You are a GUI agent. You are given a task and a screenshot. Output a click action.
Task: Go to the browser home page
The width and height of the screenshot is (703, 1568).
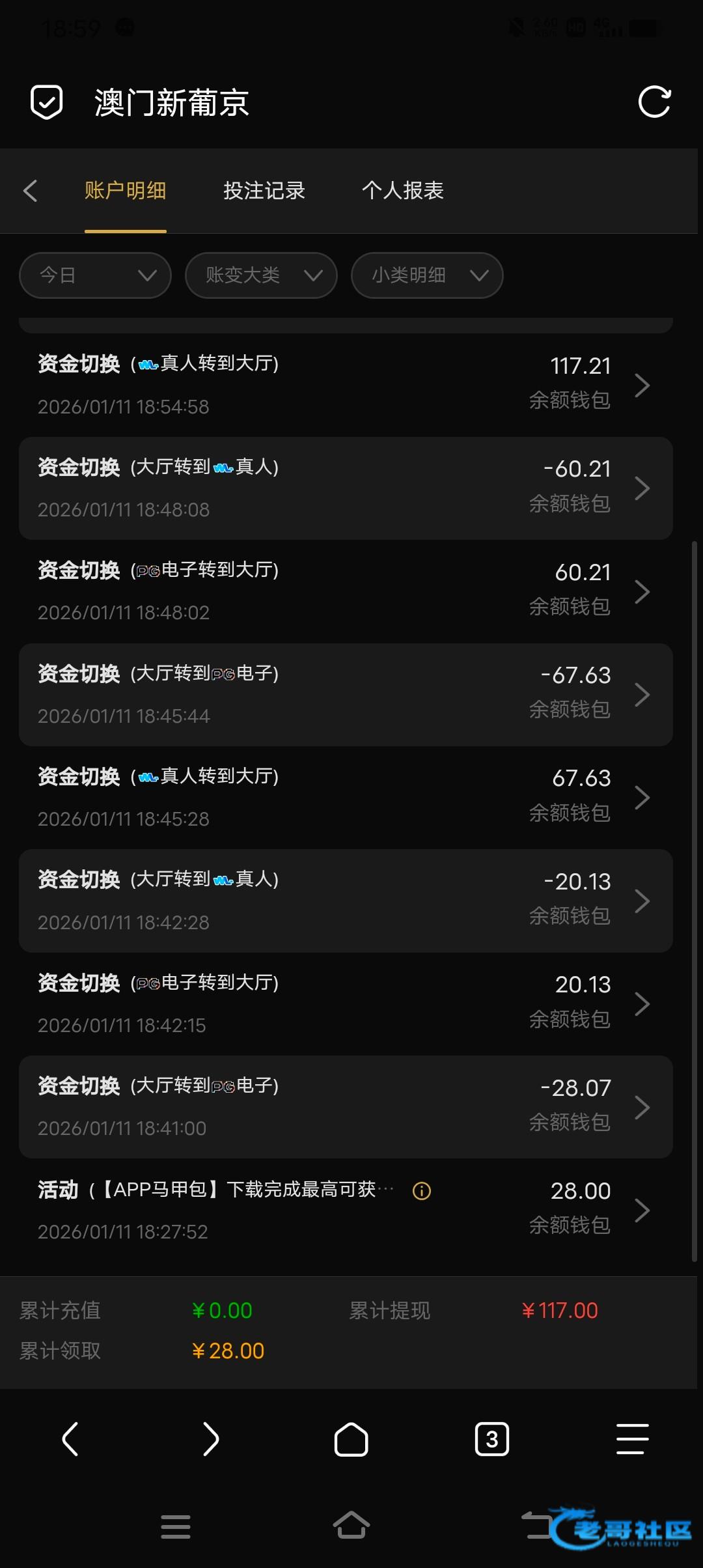(351, 1439)
